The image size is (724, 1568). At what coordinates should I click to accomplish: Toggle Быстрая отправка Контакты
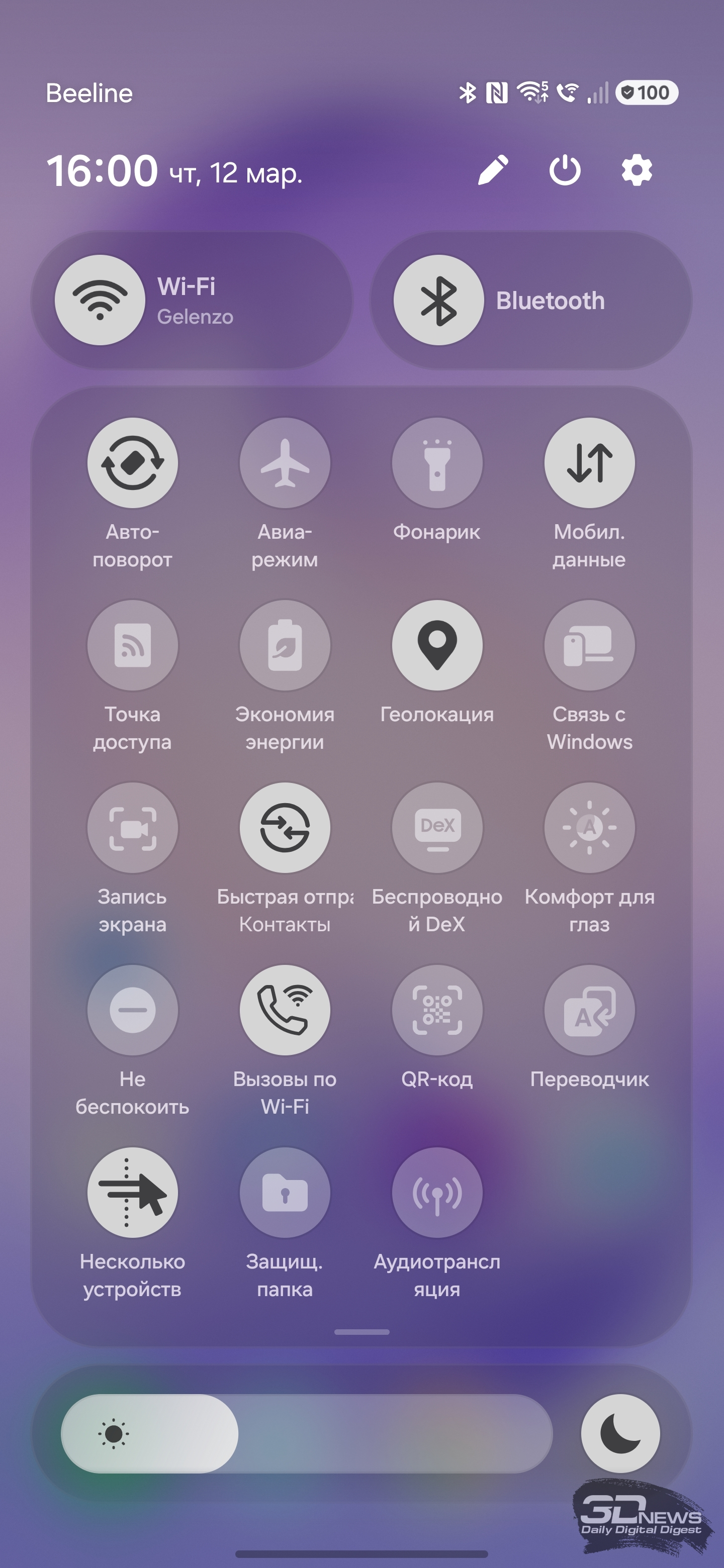pyautogui.click(x=285, y=828)
